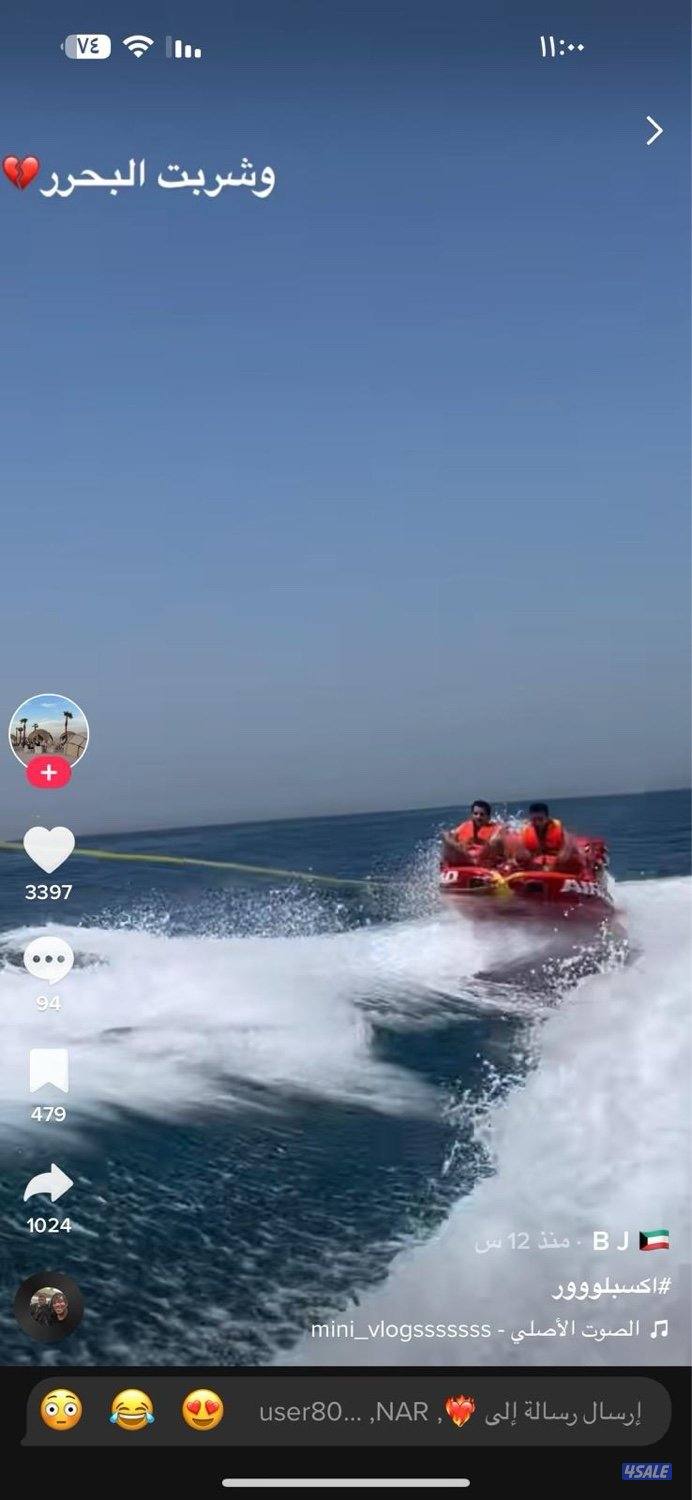
Task: Open the comments on this video
Action: 48,962
